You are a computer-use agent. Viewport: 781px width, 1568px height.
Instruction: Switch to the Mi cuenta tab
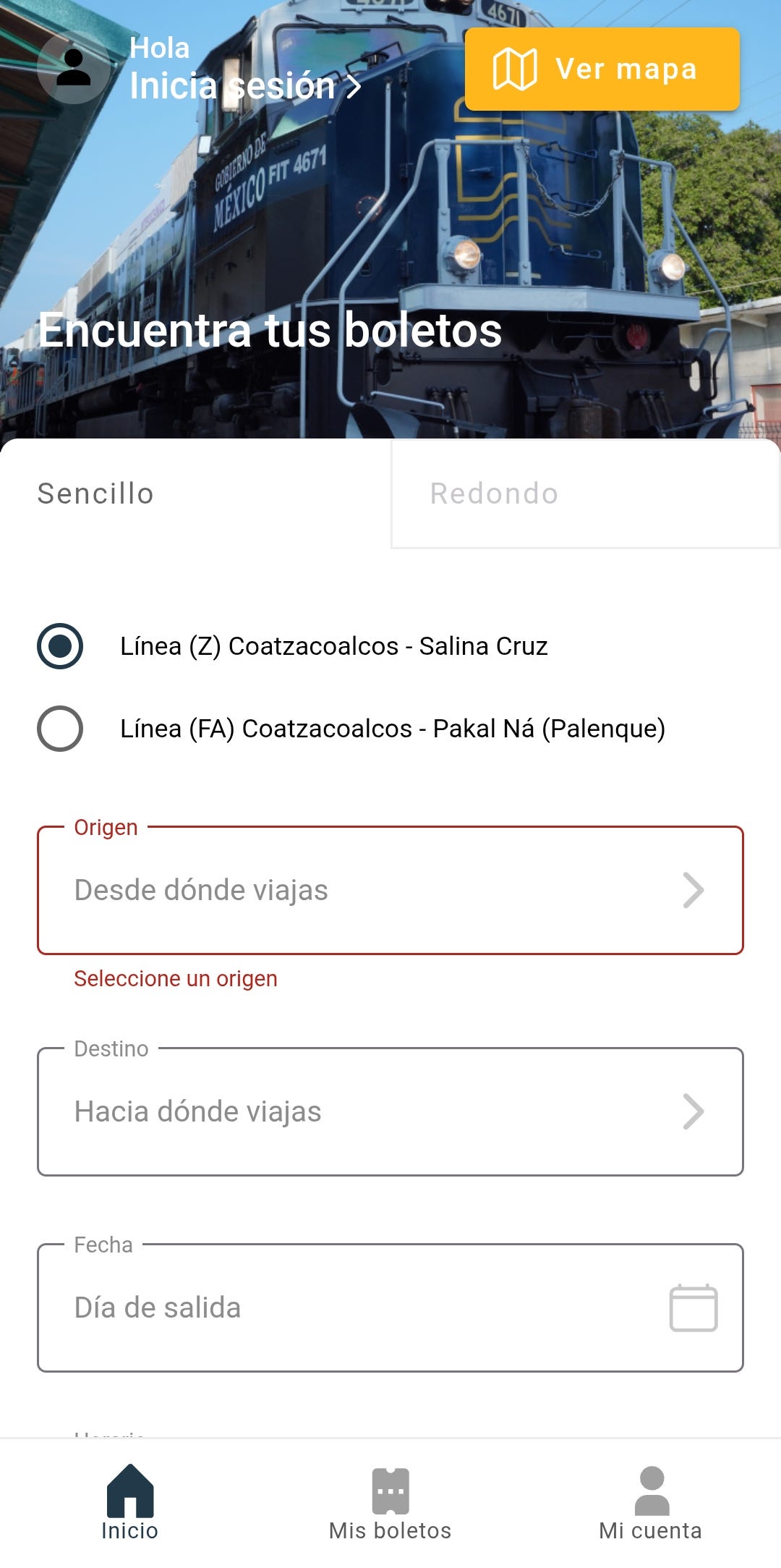tap(651, 1502)
